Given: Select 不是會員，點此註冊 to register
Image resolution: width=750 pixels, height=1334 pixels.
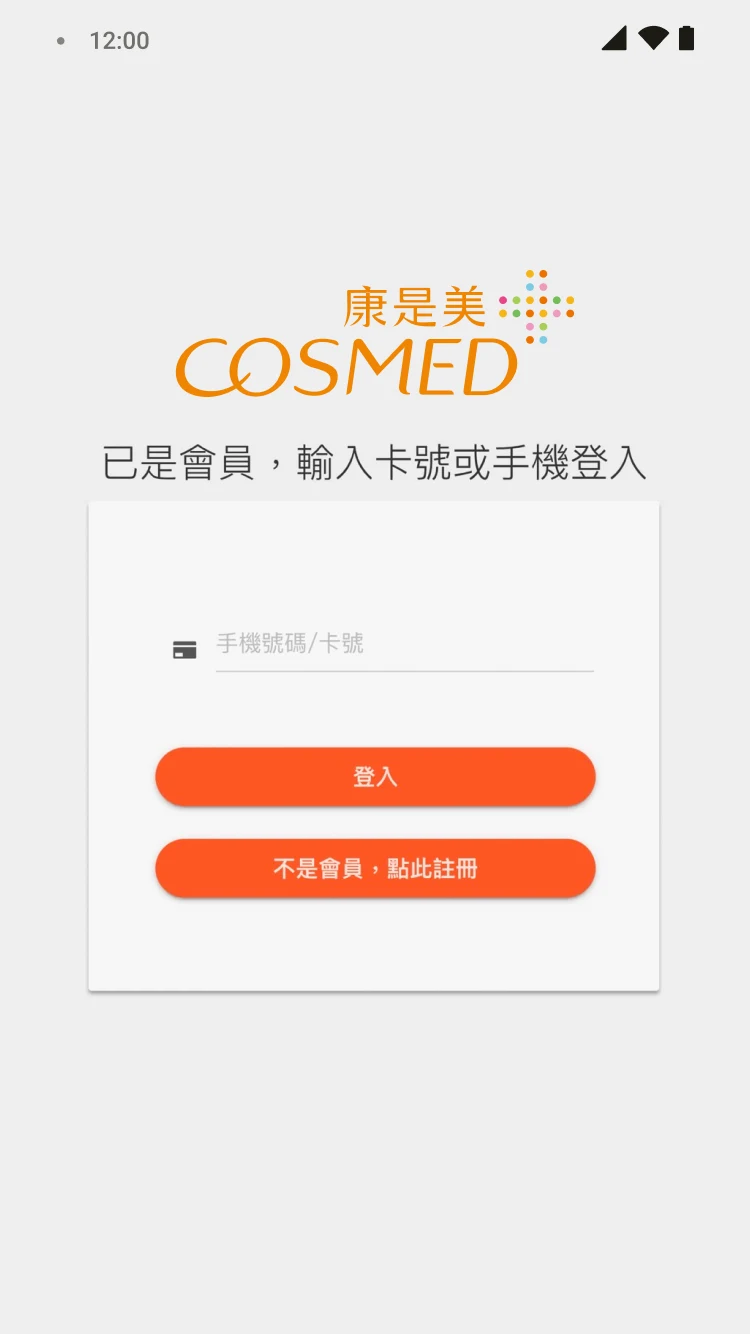Looking at the screenshot, I should tap(375, 868).
